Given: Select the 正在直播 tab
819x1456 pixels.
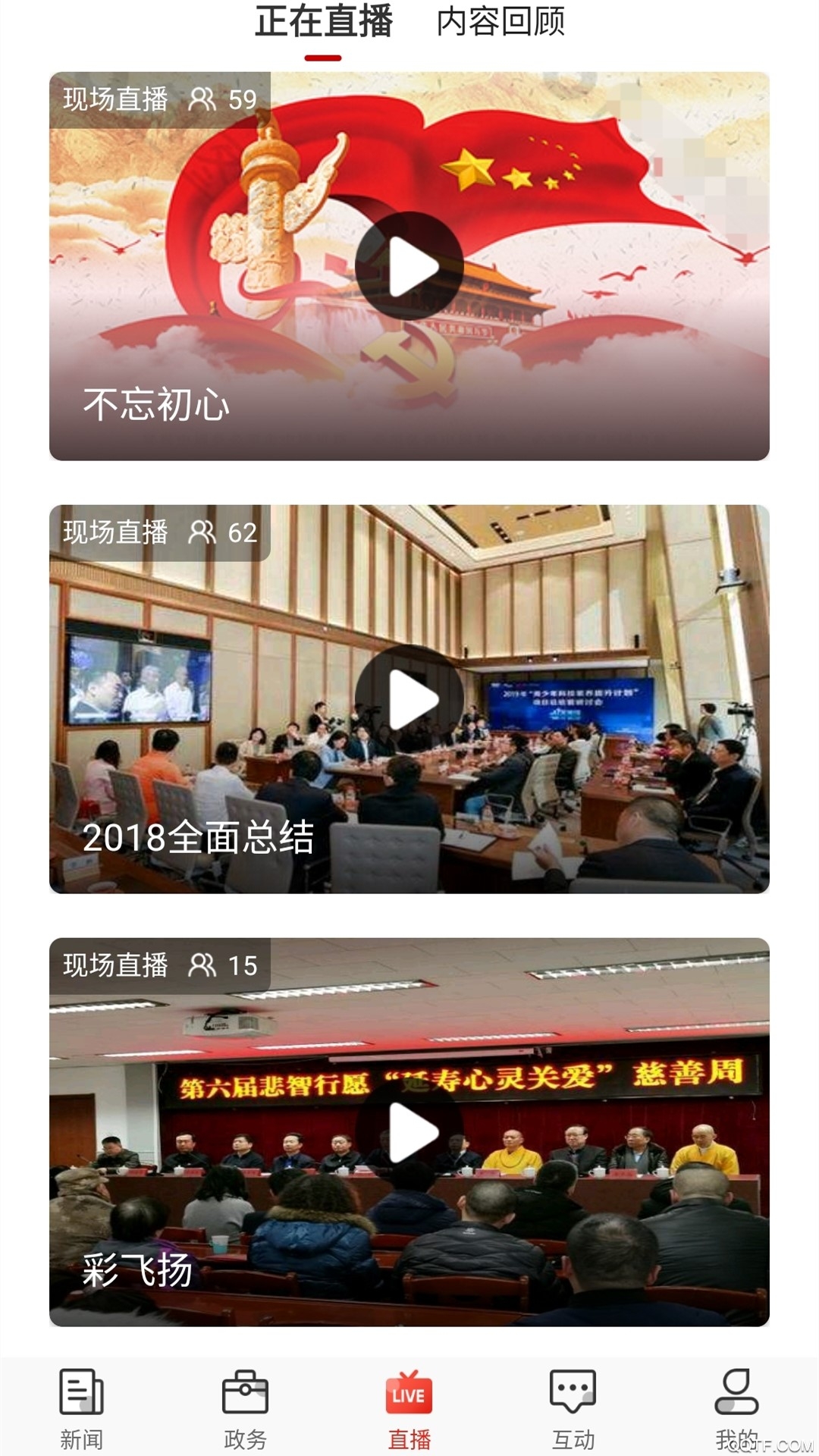Looking at the screenshot, I should [x=324, y=23].
